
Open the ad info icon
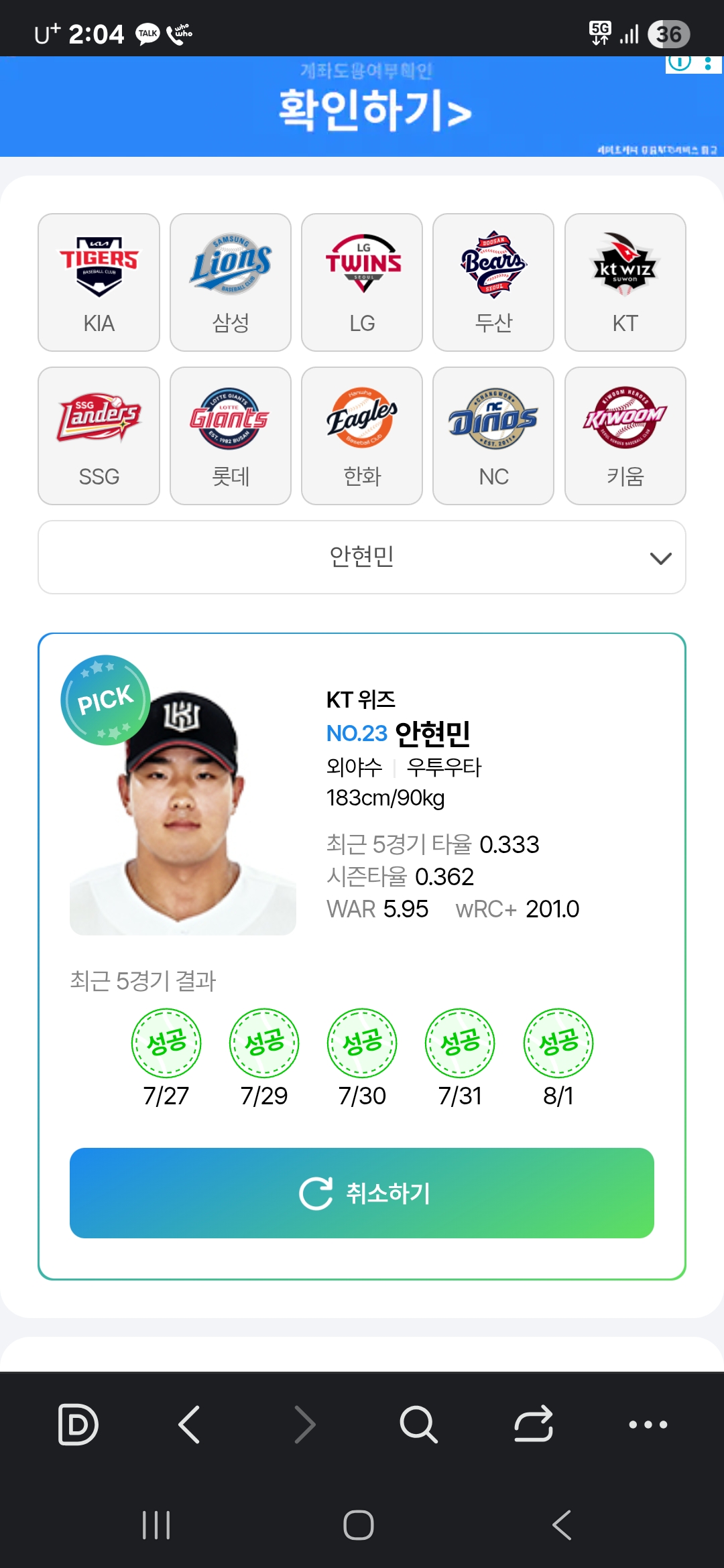[680, 63]
